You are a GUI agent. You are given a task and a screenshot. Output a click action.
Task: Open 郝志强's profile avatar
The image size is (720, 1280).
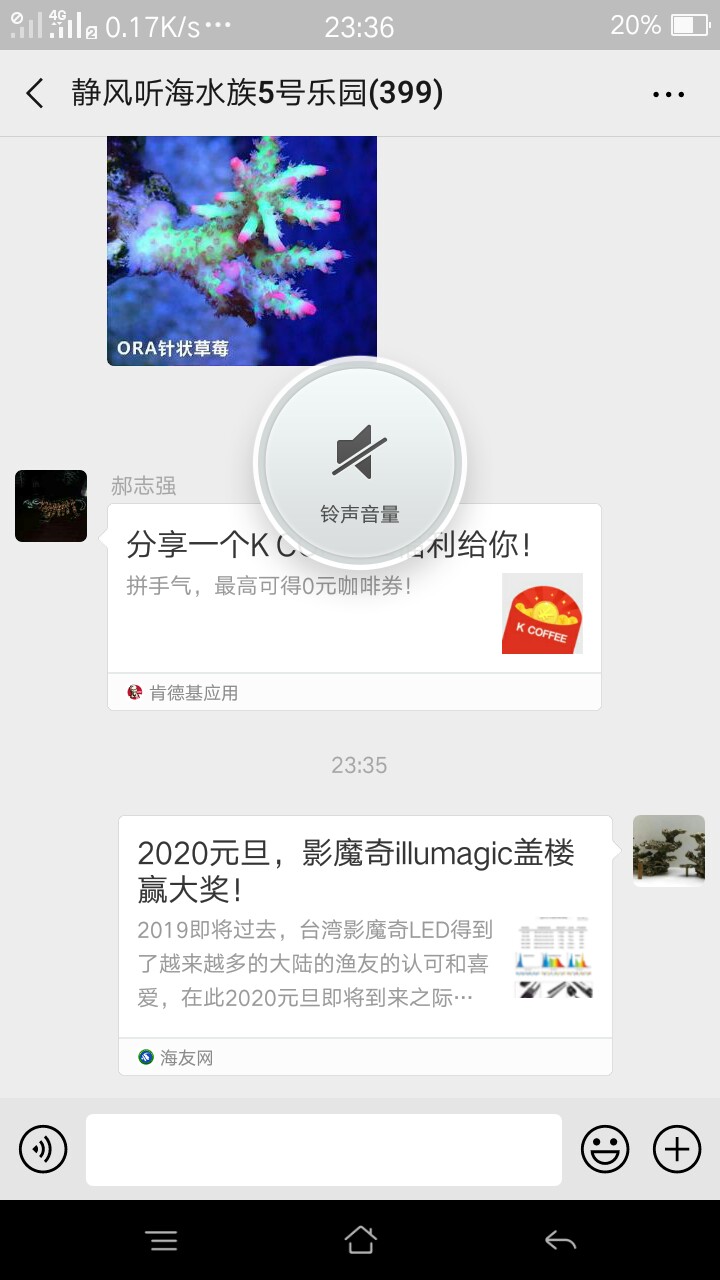tap(51, 506)
